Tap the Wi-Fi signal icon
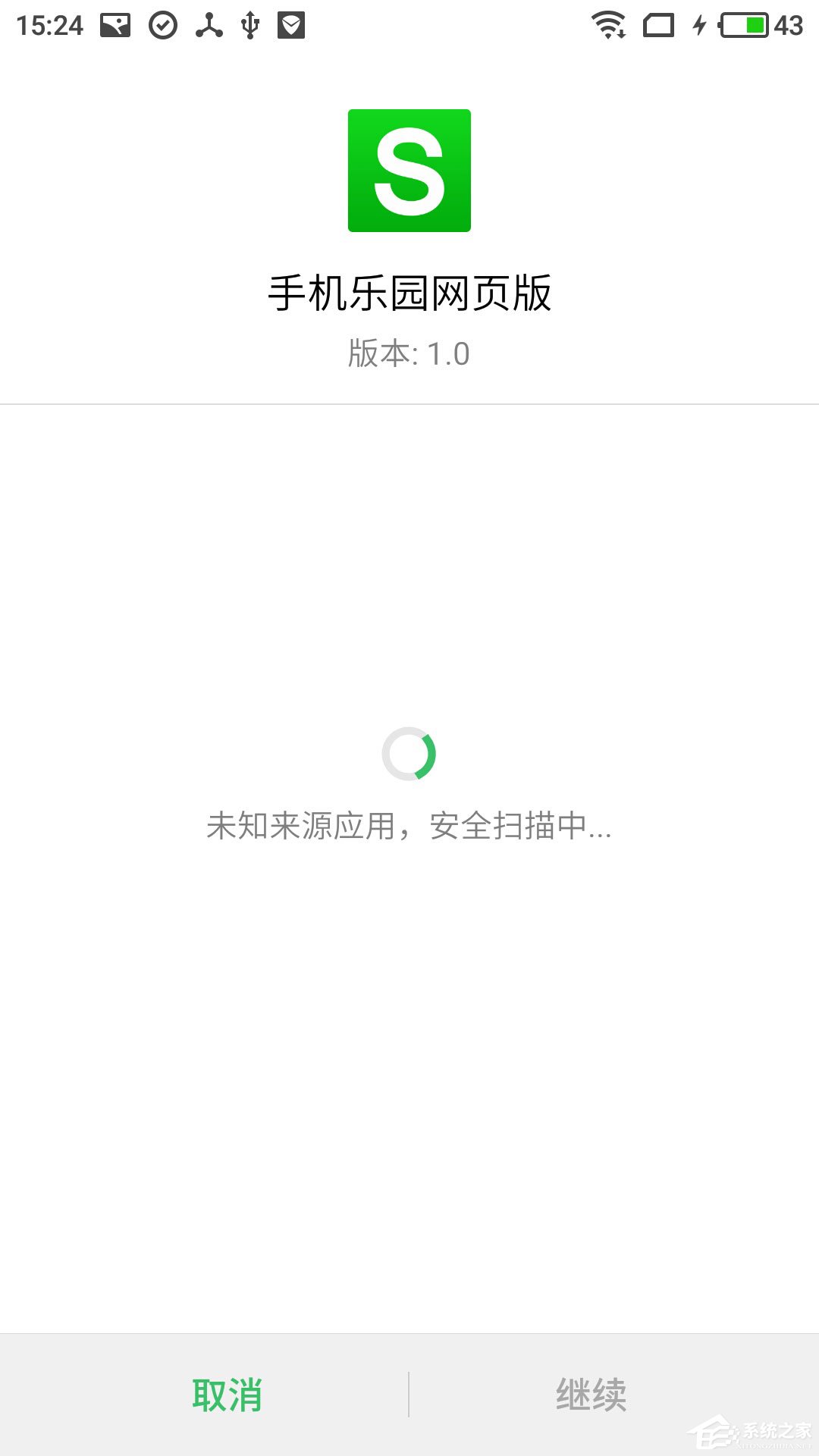This screenshot has width=819, height=1456. click(x=607, y=23)
